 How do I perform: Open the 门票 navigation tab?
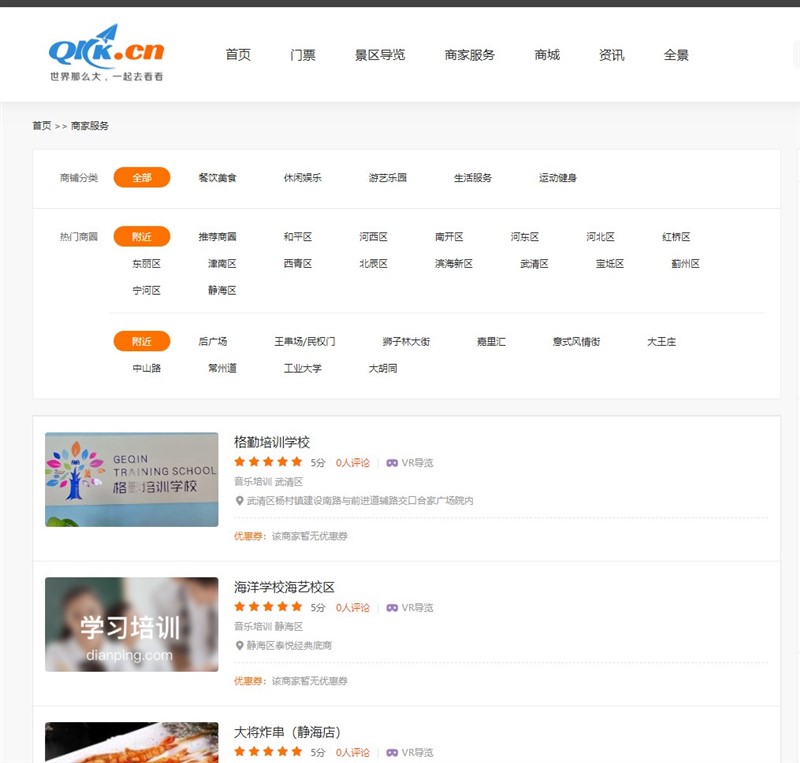[x=302, y=55]
